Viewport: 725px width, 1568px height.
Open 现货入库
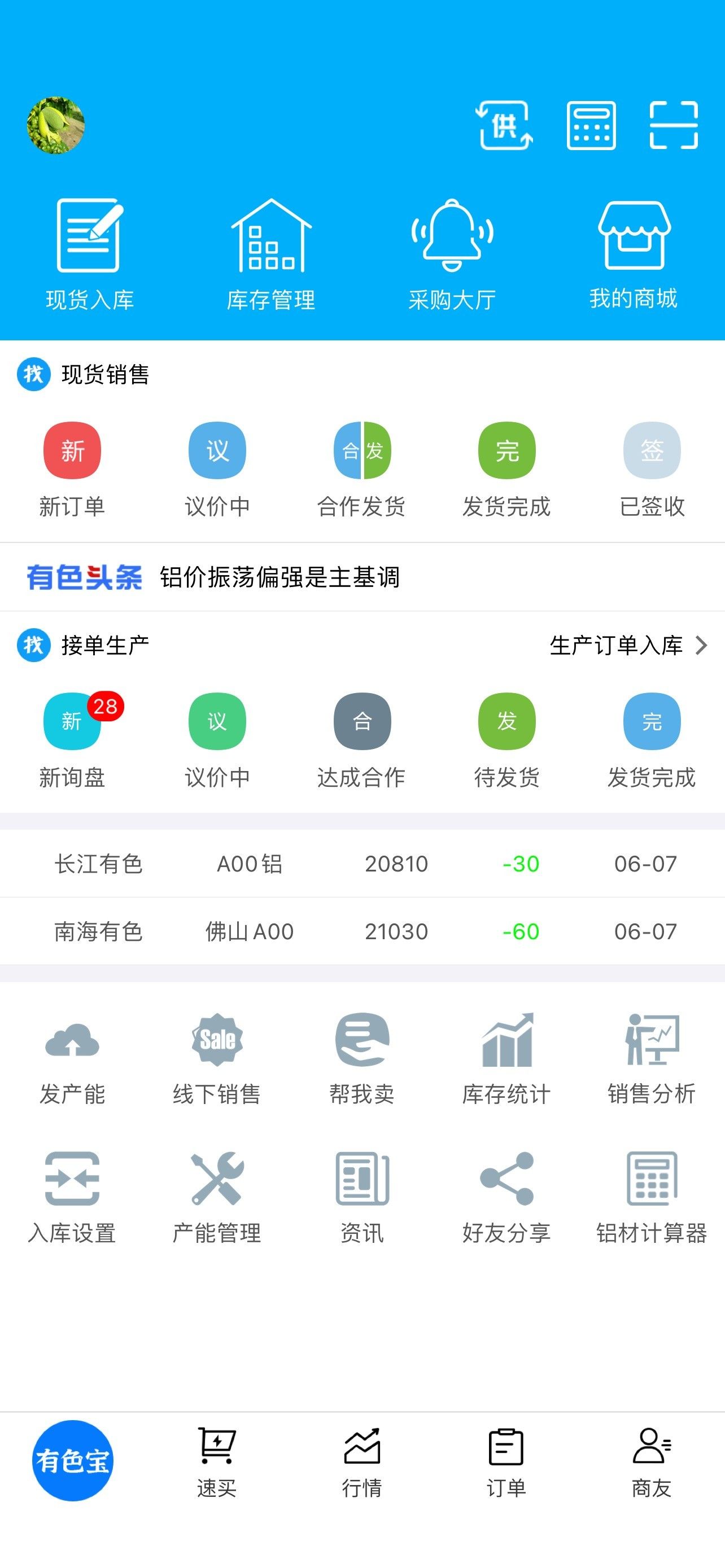(x=89, y=255)
